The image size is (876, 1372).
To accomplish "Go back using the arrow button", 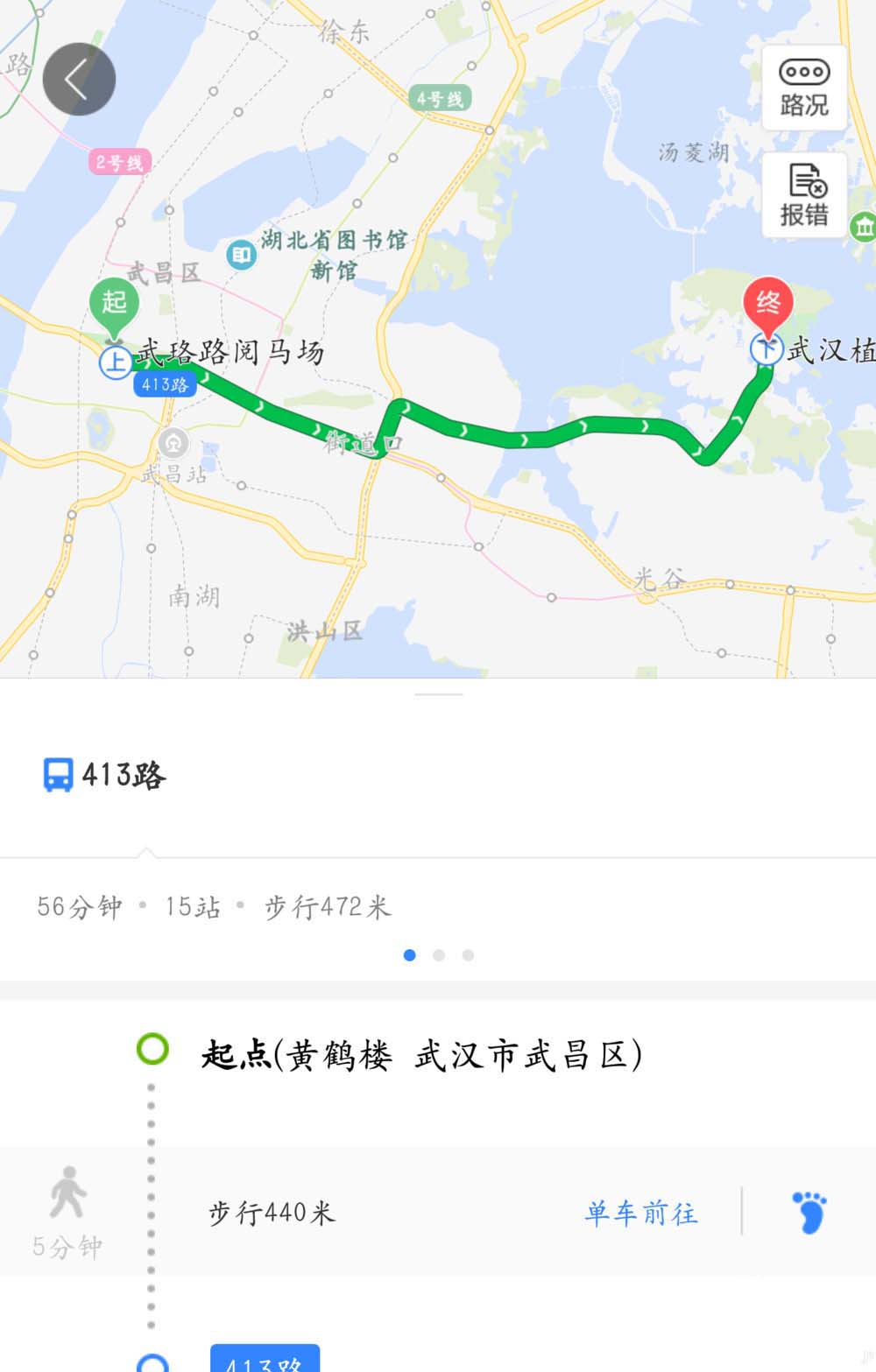I will pos(79,80).
